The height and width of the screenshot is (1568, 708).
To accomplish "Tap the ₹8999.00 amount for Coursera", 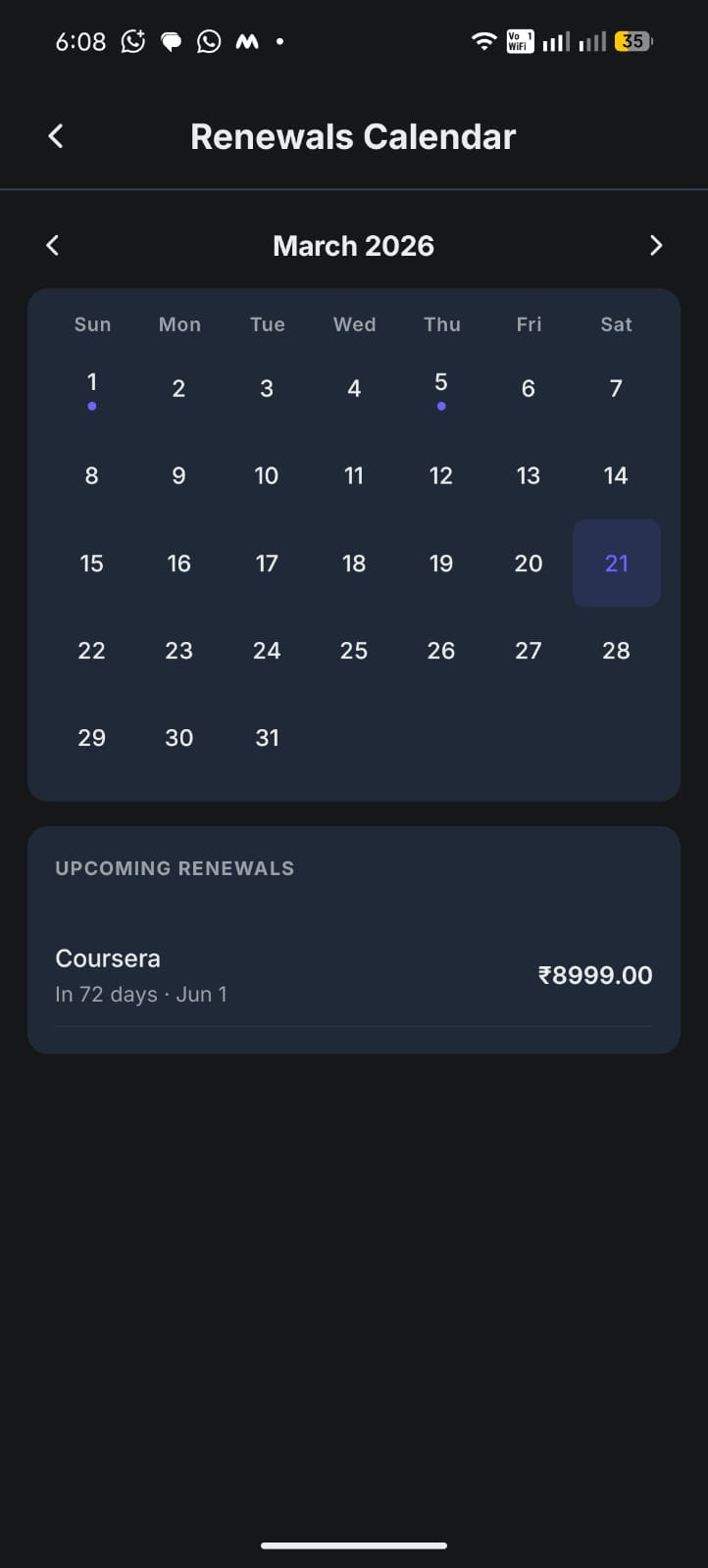I will tap(595, 975).
